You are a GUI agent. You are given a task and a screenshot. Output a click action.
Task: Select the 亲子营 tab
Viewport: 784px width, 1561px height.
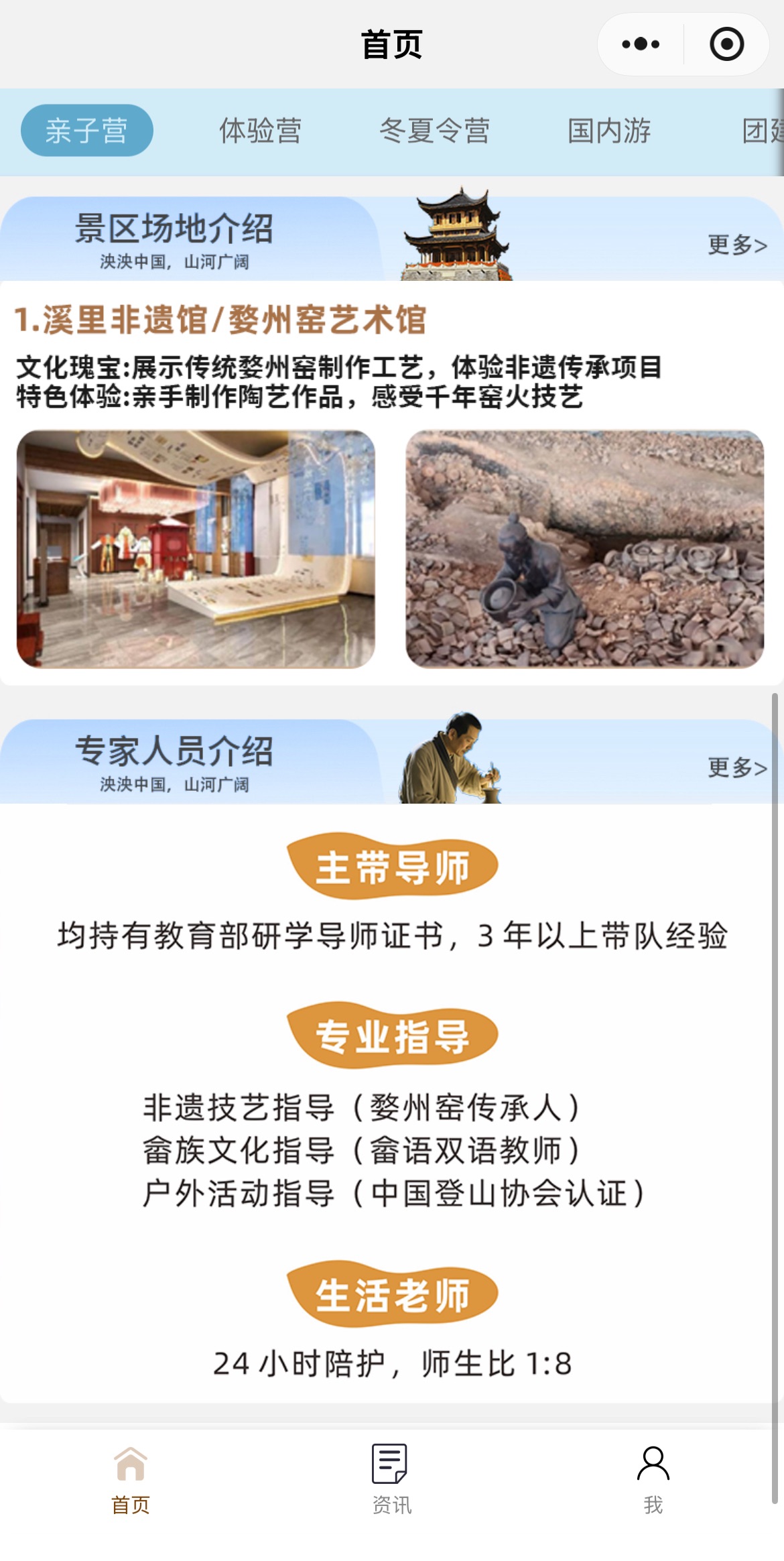click(x=86, y=130)
